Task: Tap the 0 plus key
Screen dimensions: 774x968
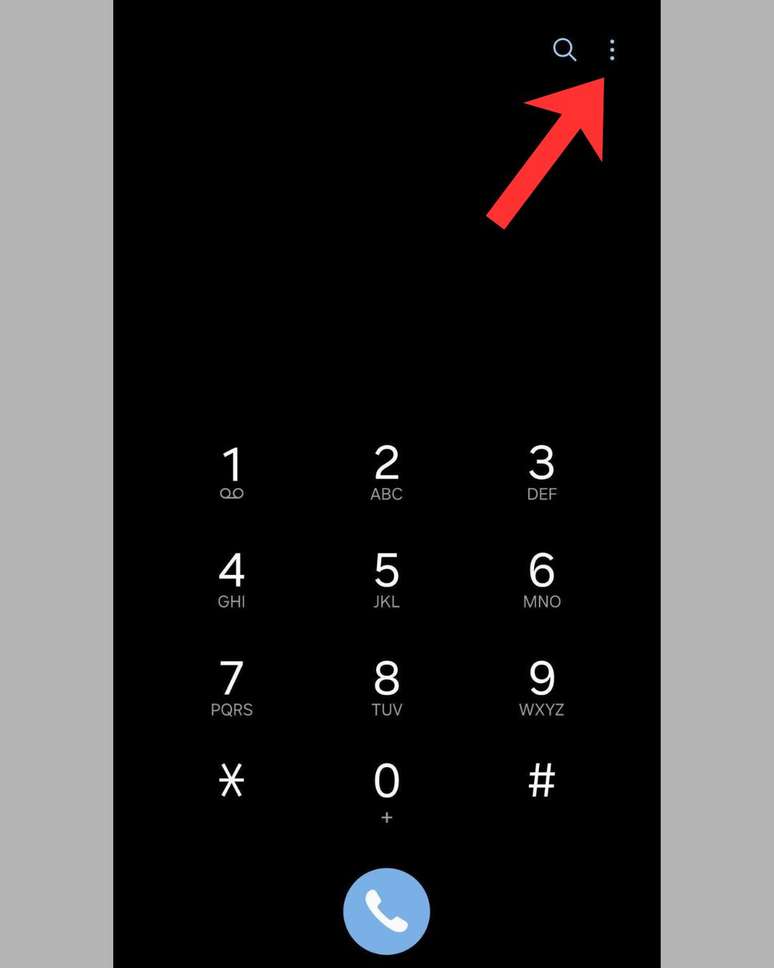Action: coord(387,792)
